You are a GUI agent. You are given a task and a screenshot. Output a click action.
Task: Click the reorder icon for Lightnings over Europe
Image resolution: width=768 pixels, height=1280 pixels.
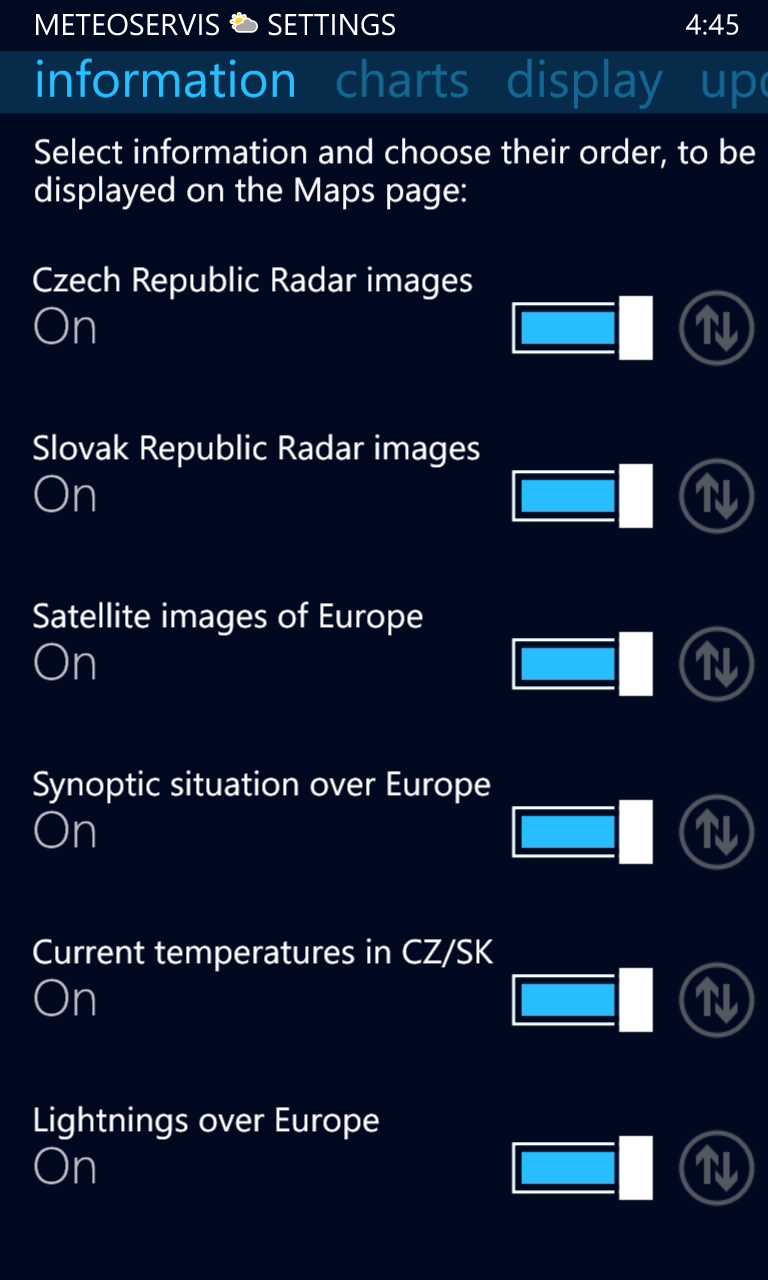tap(716, 1167)
